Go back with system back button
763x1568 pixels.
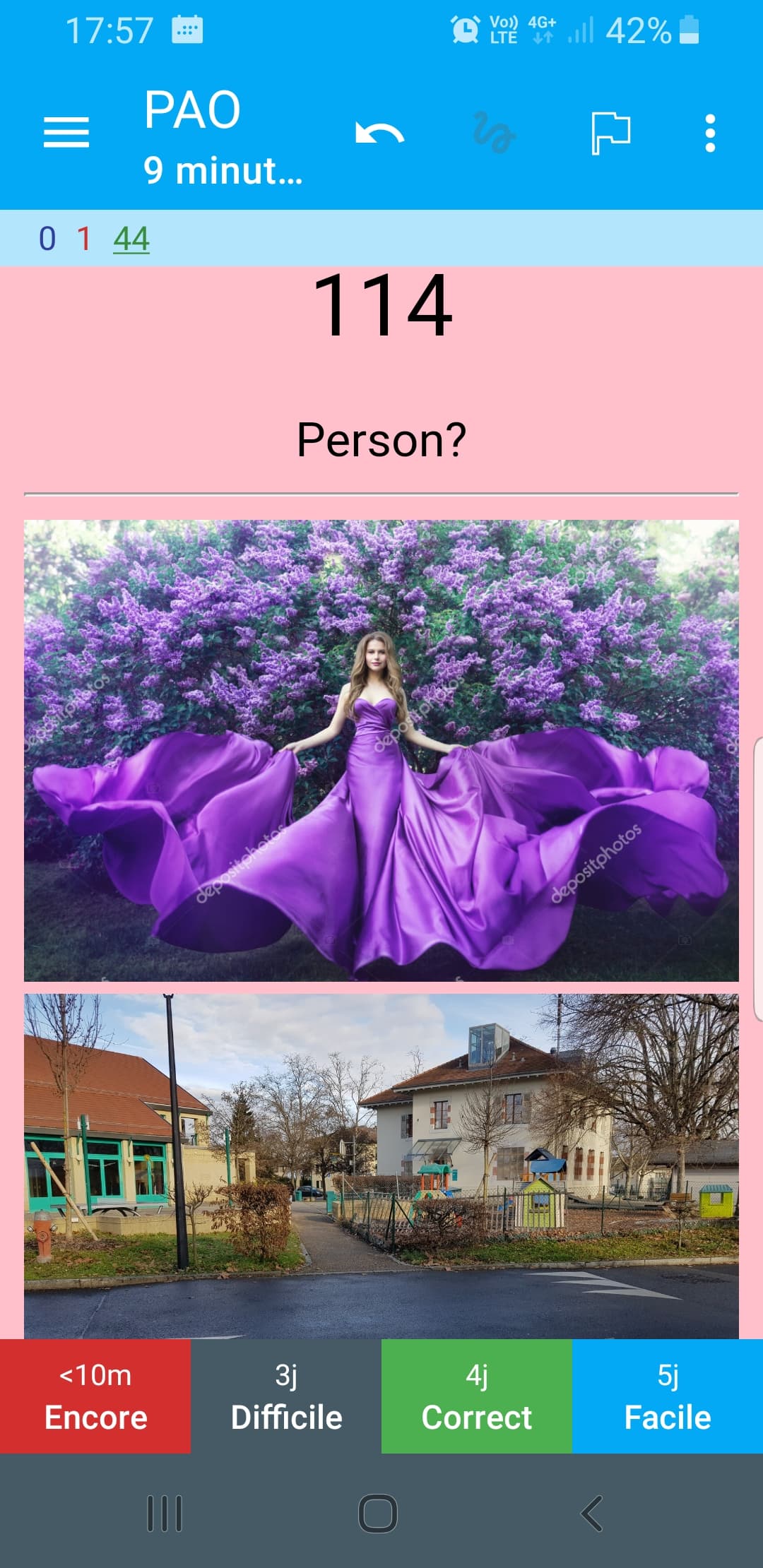point(592,1513)
